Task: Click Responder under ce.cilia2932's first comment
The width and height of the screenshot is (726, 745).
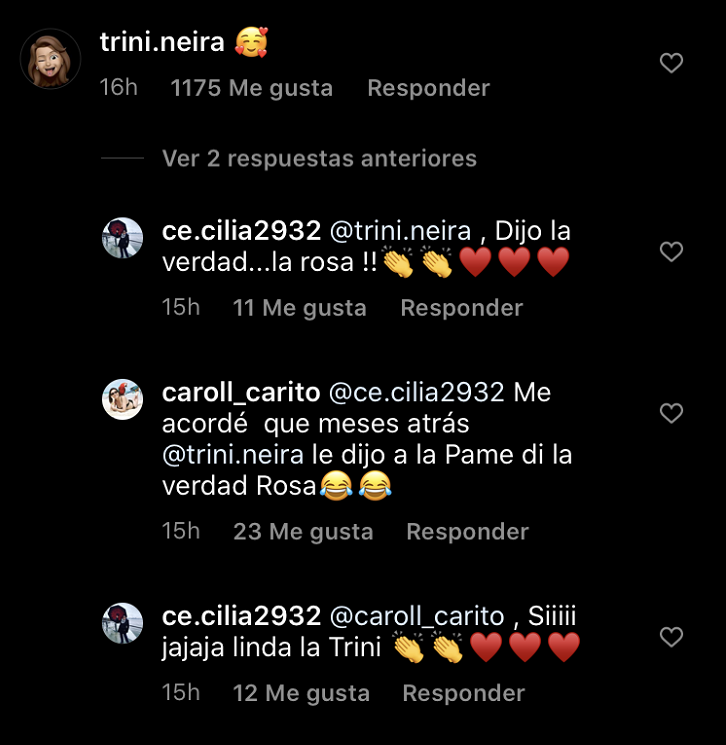Action: click(461, 308)
